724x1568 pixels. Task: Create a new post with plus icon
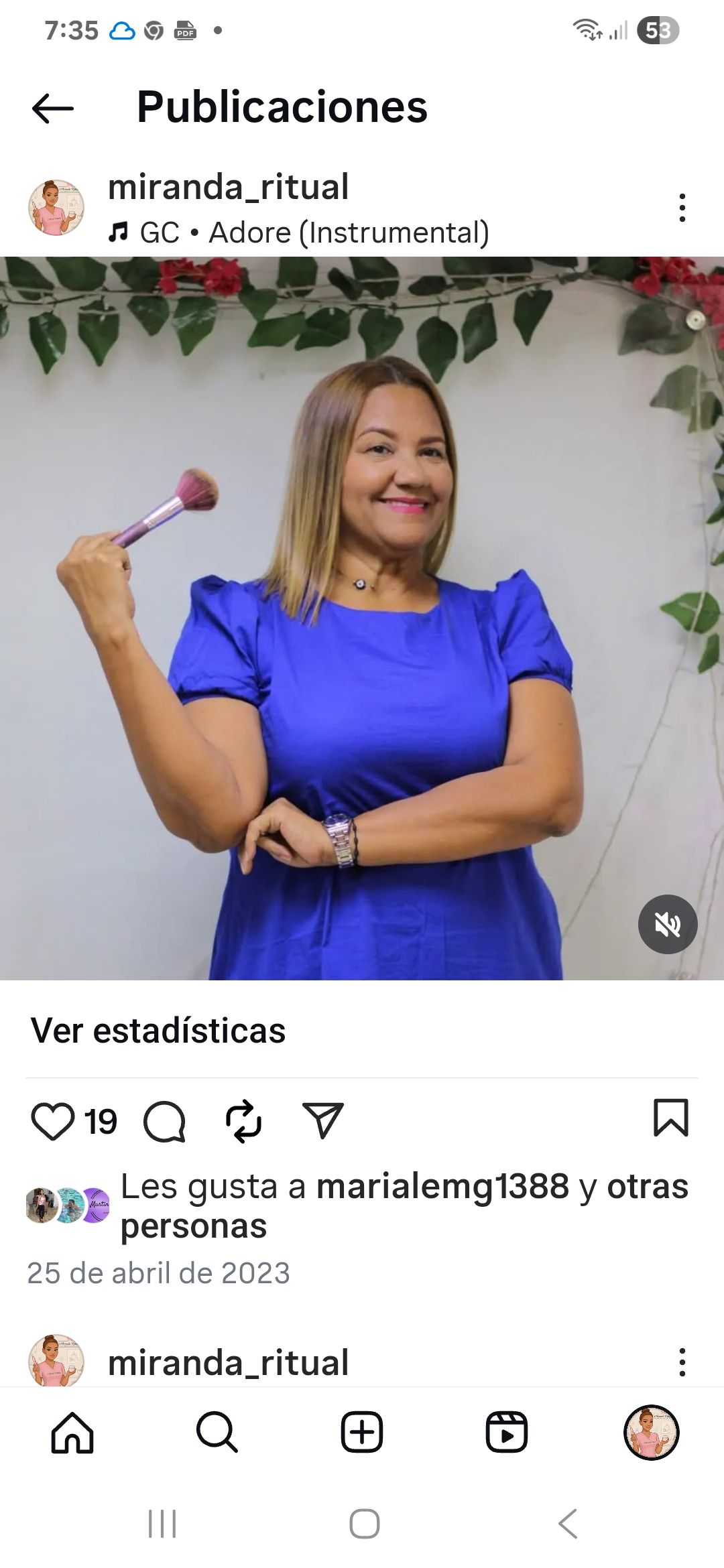(x=362, y=1432)
